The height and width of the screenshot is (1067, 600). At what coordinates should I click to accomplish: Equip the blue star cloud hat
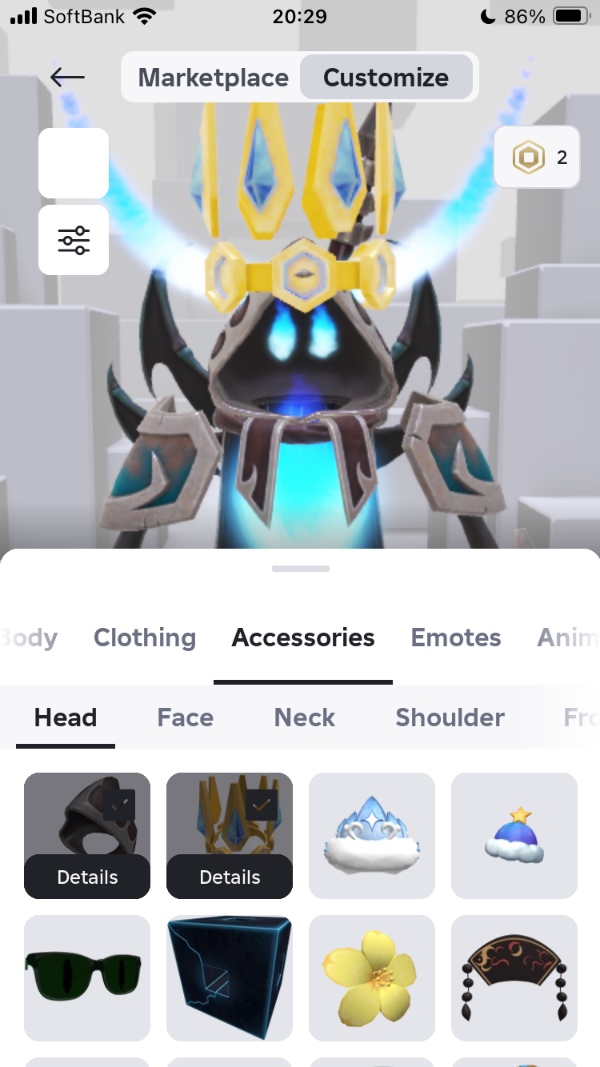click(514, 835)
